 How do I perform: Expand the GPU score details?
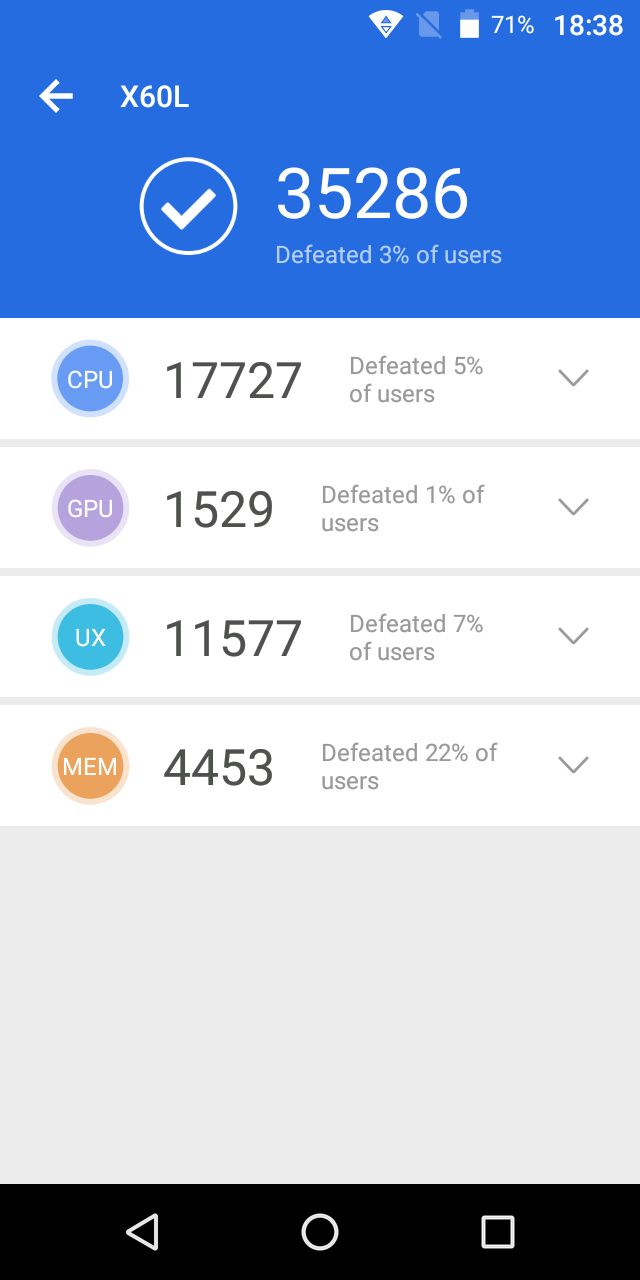pos(573,507)
